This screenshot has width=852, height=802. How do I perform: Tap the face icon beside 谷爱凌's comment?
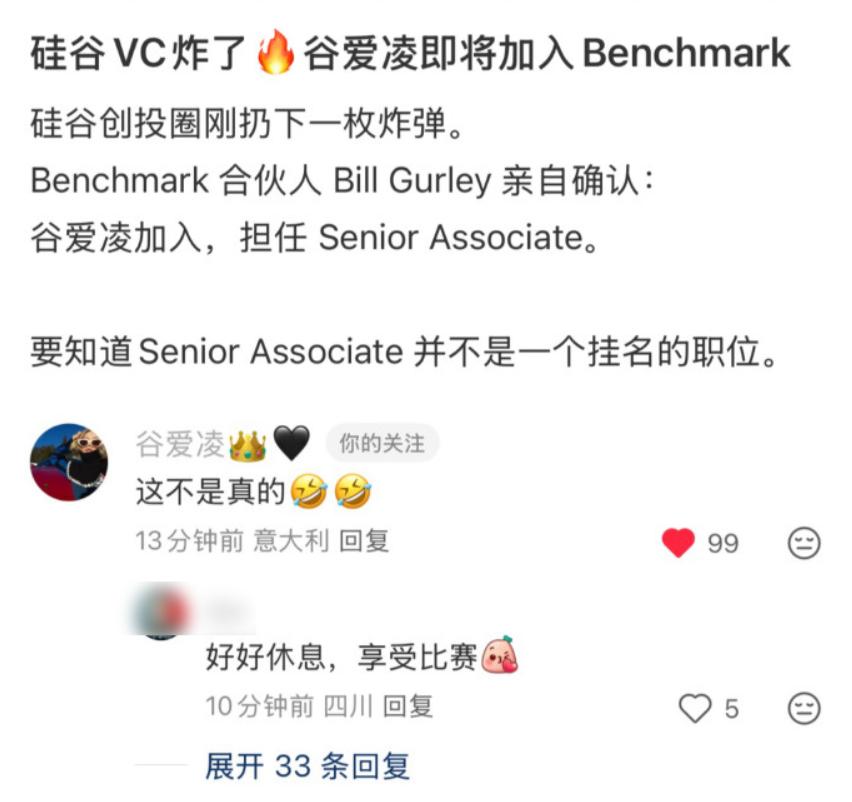coord(804,543)
